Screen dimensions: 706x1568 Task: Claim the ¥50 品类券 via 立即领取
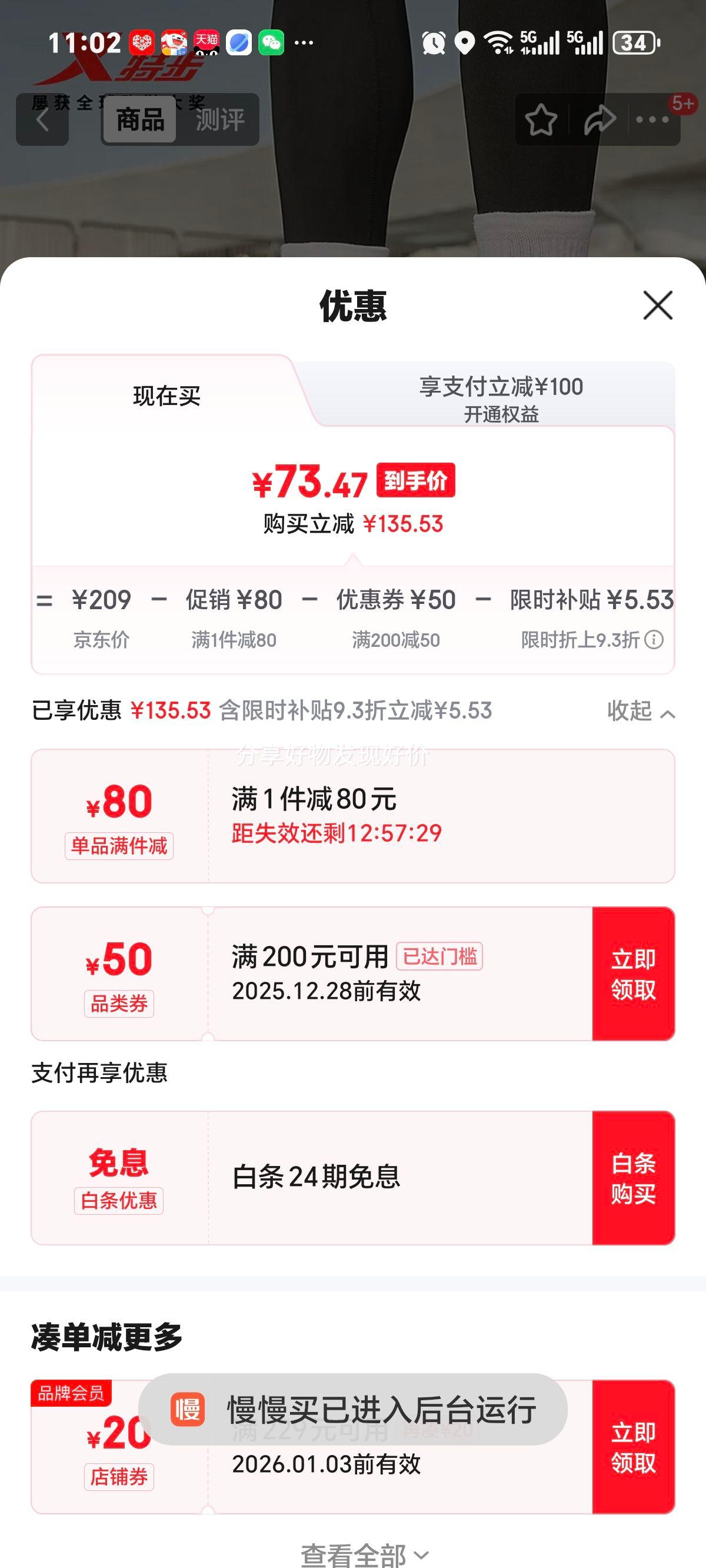(x=635, y=975)
